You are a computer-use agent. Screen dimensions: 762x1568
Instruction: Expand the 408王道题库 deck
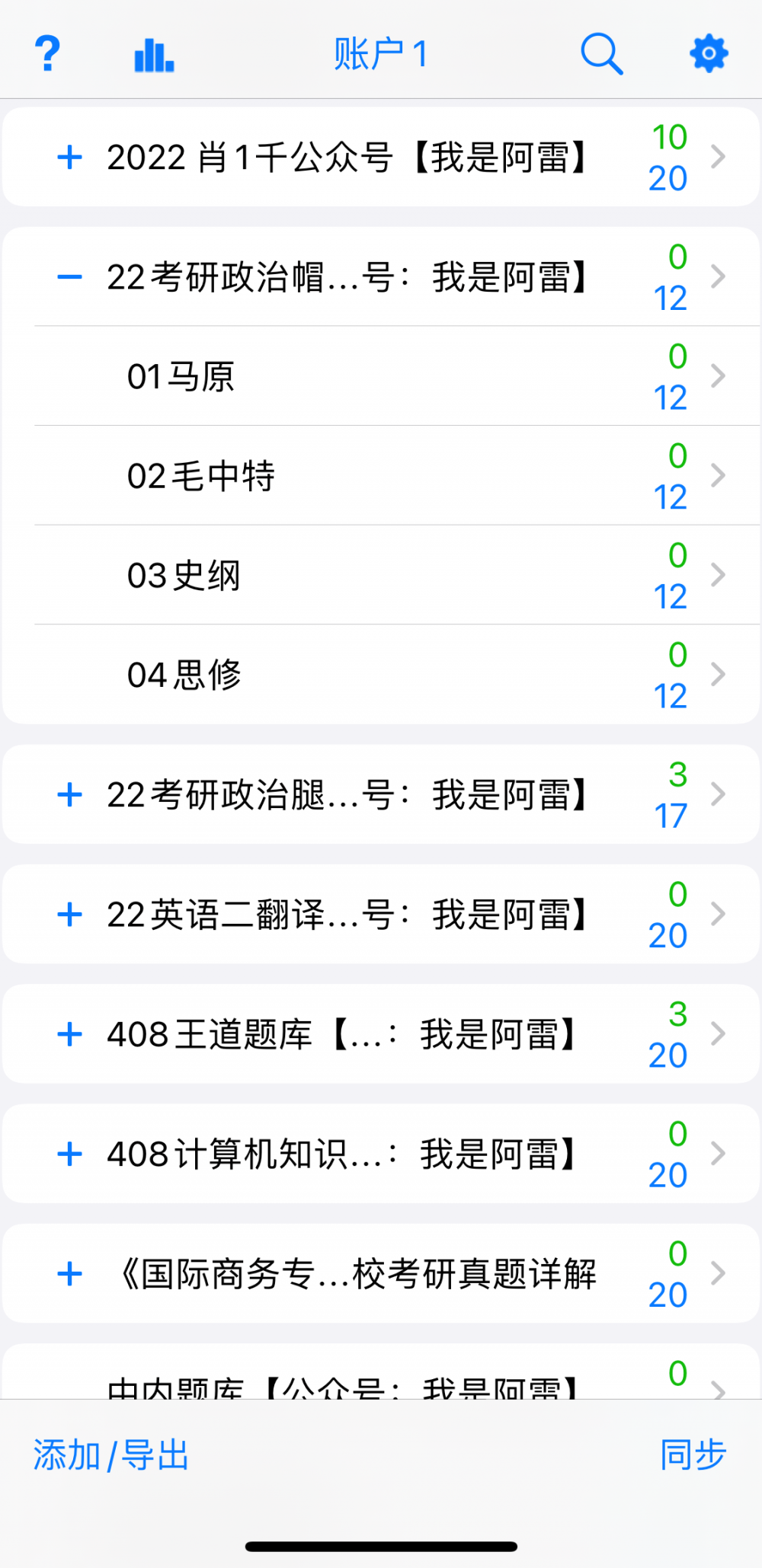[70, 1034]
